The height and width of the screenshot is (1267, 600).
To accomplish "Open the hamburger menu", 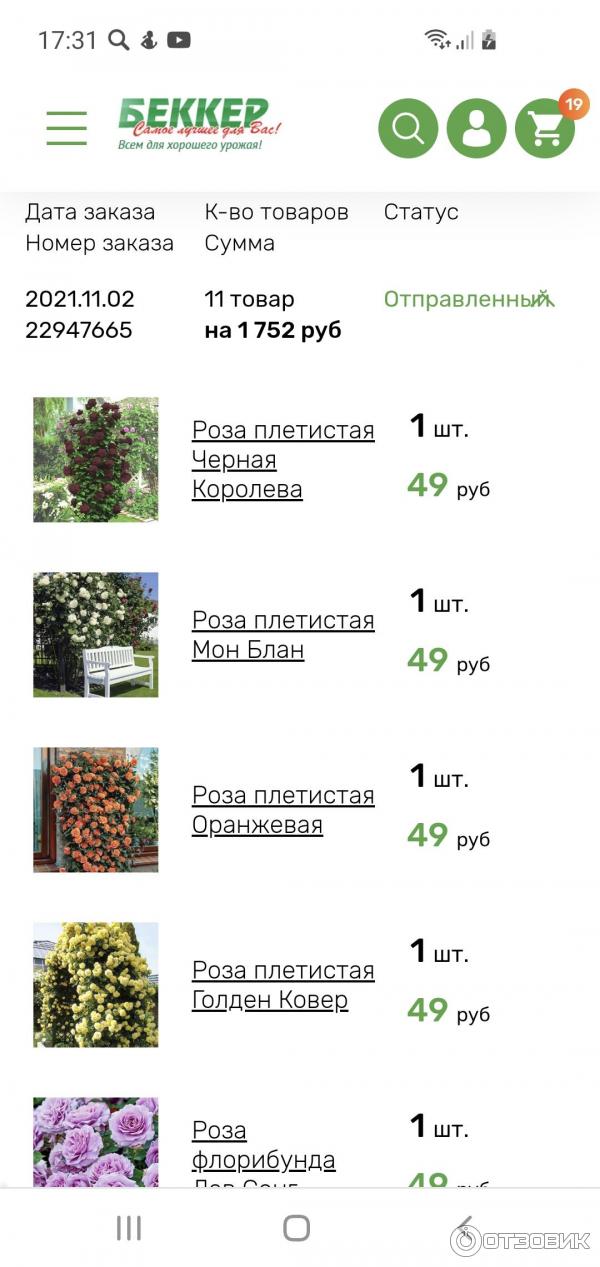I will pyautogui.click(x=66, y=128).
